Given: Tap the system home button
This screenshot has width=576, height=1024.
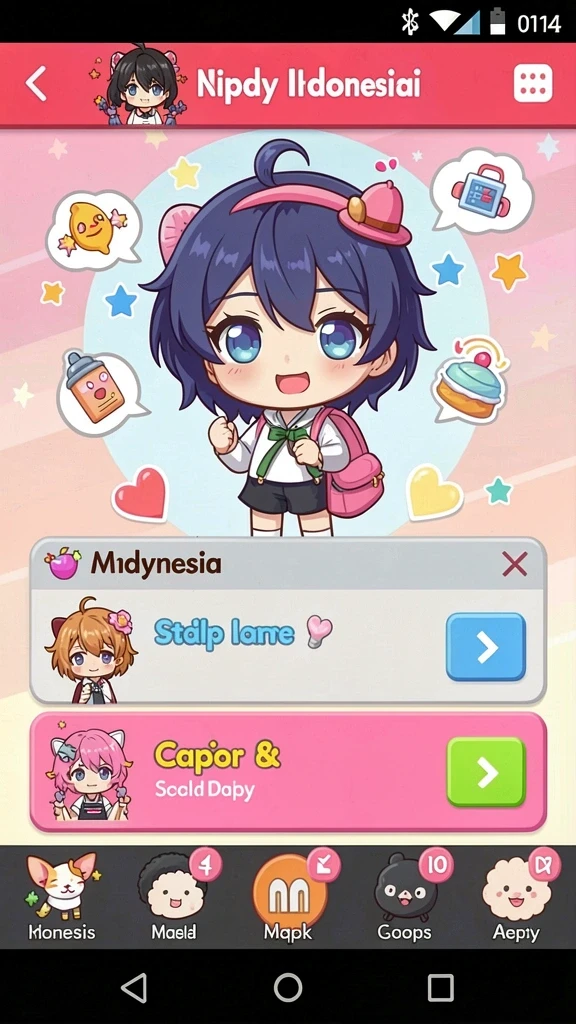Looking at the screenshot, I should [288, 987].
